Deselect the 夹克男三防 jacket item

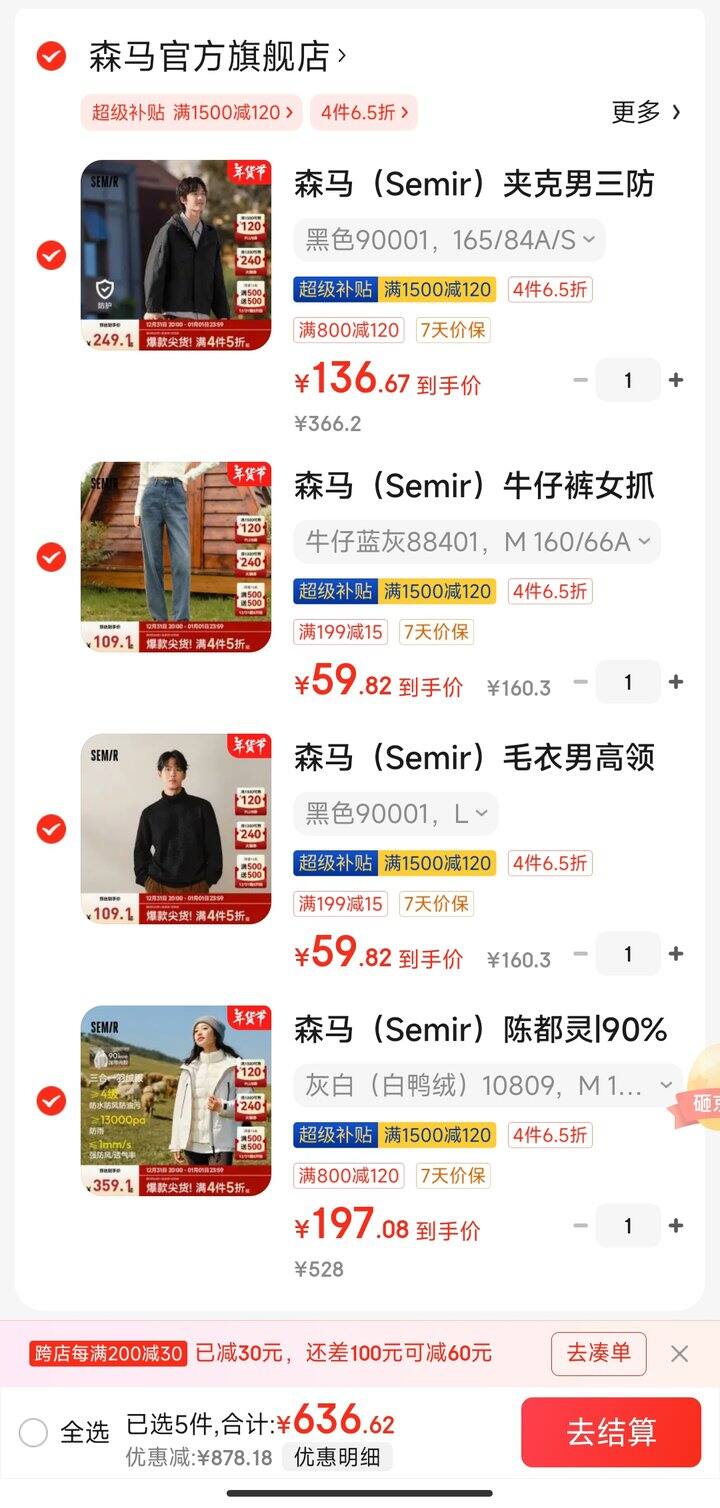point(51,256)
